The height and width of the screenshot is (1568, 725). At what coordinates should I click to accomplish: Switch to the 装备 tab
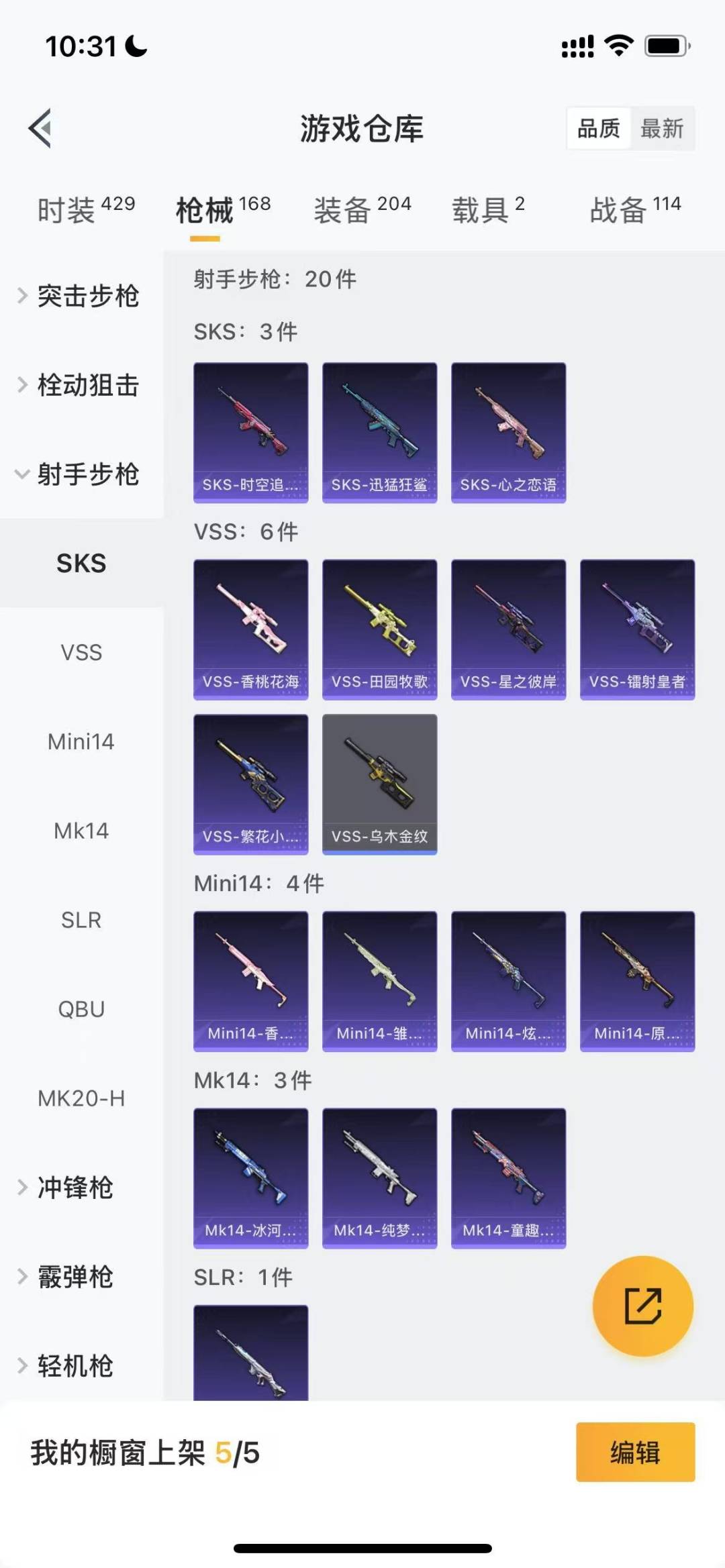[x=362, y=209]
